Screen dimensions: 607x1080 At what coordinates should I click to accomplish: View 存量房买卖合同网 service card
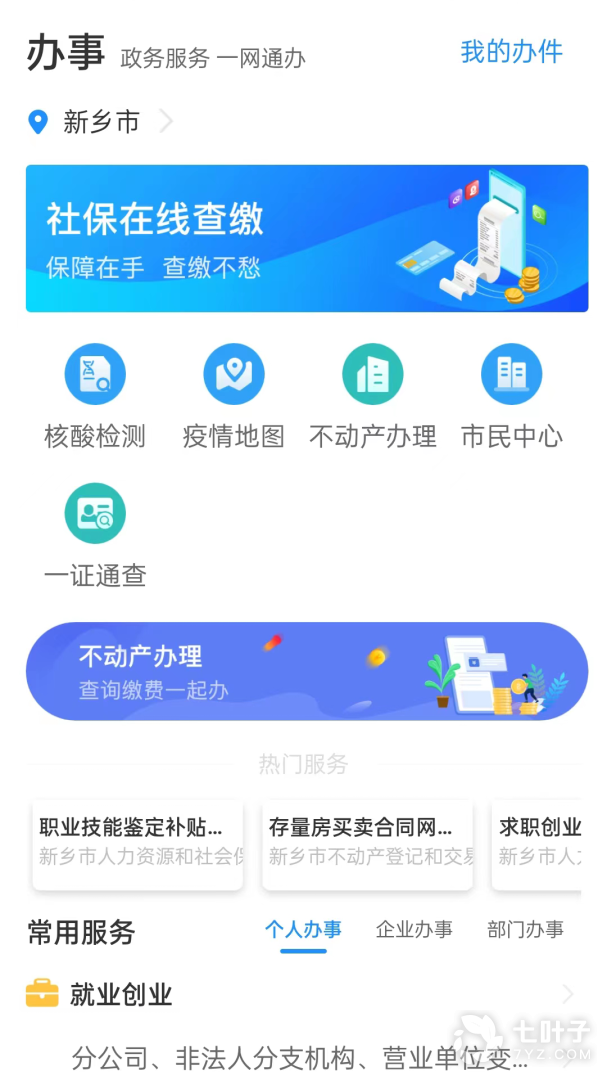tap(367, 842)
